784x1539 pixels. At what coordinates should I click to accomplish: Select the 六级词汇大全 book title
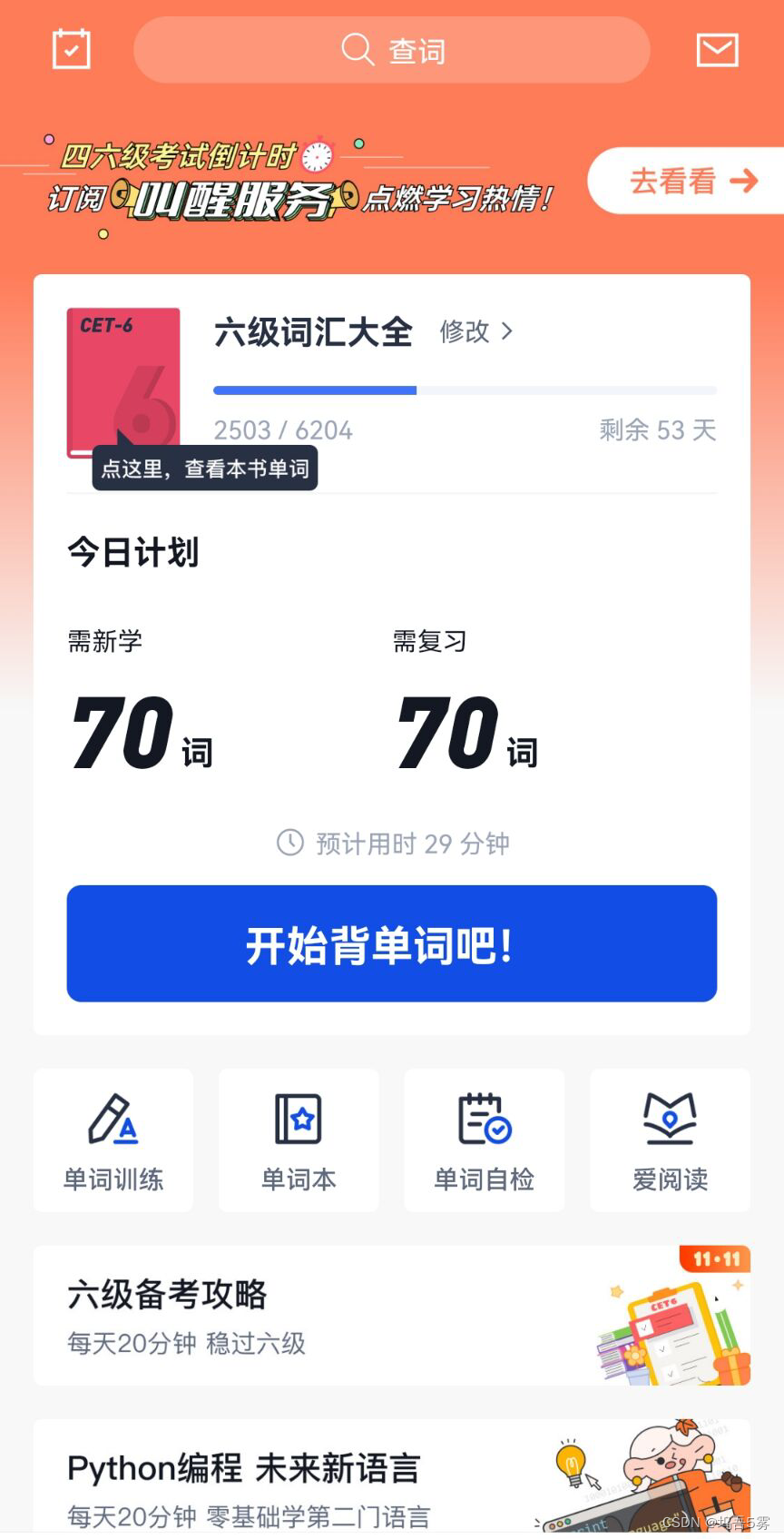(312, 332)
